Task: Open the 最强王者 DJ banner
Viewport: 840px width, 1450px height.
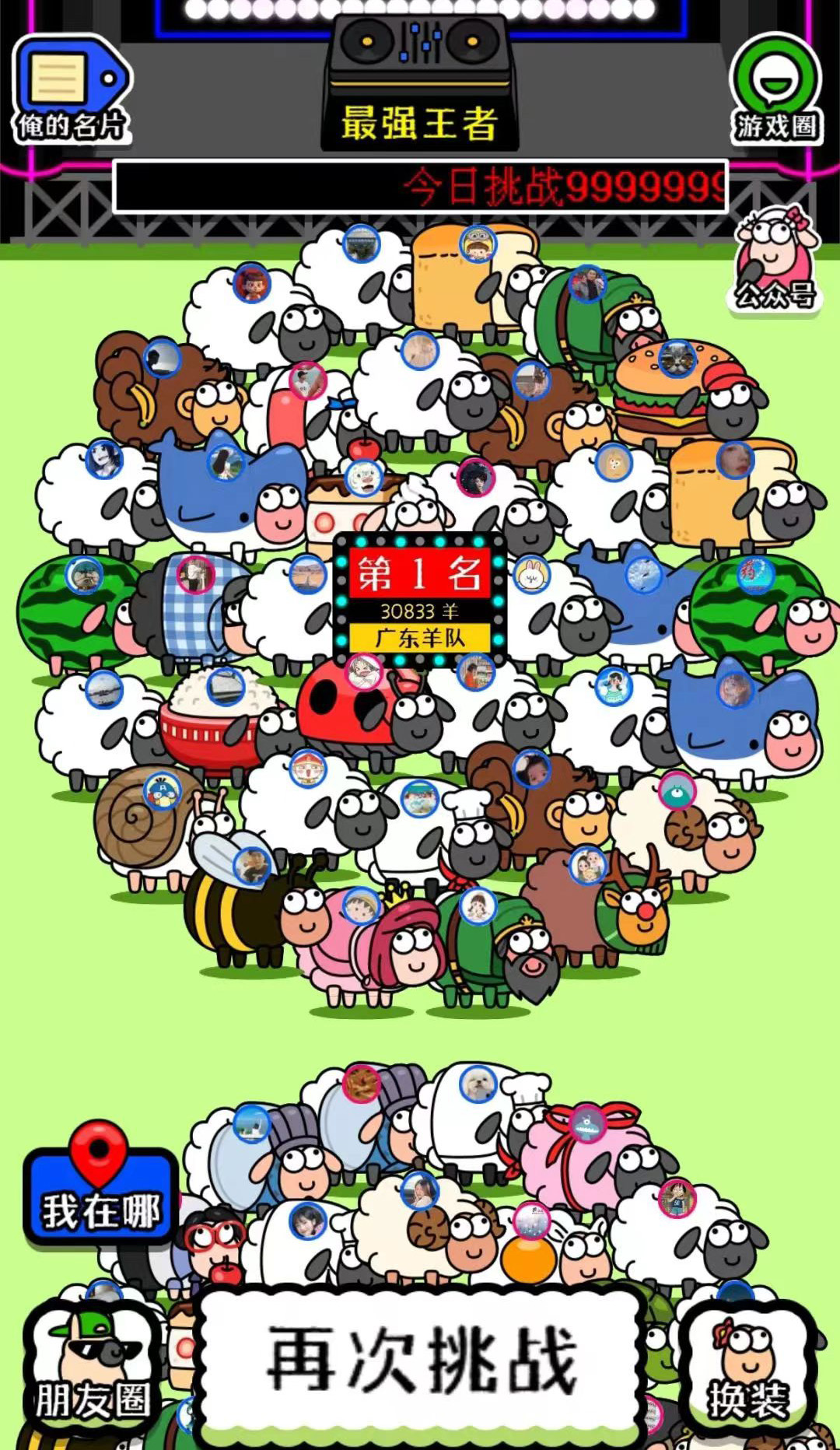Action: point(420,86)
